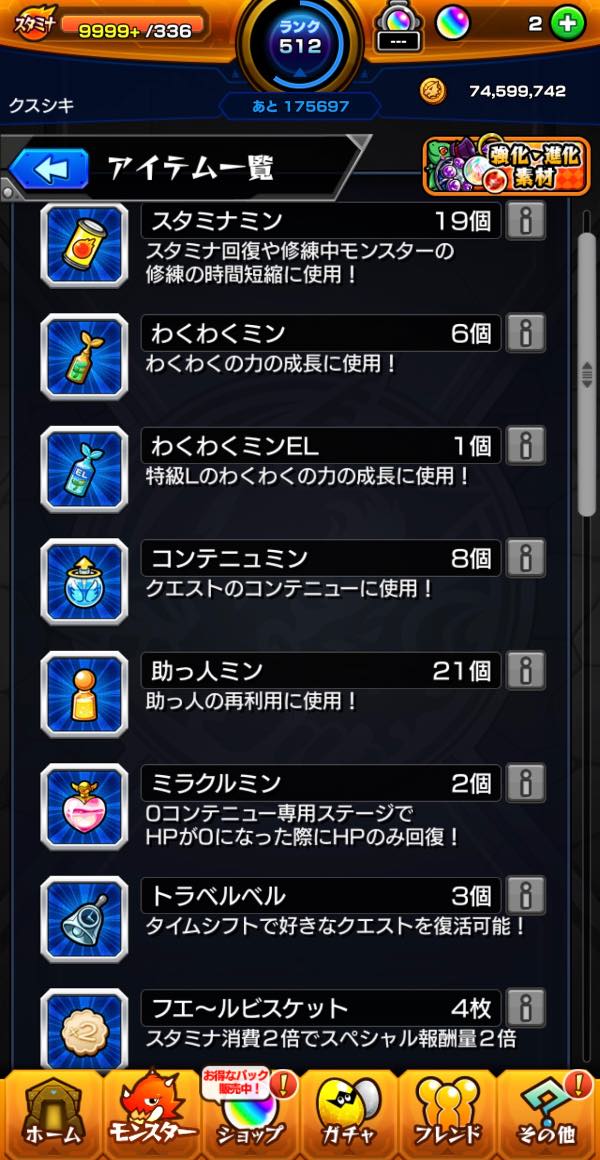Open the その他 tab
The image size is (600, 1160).
[x=549, y=1112]
